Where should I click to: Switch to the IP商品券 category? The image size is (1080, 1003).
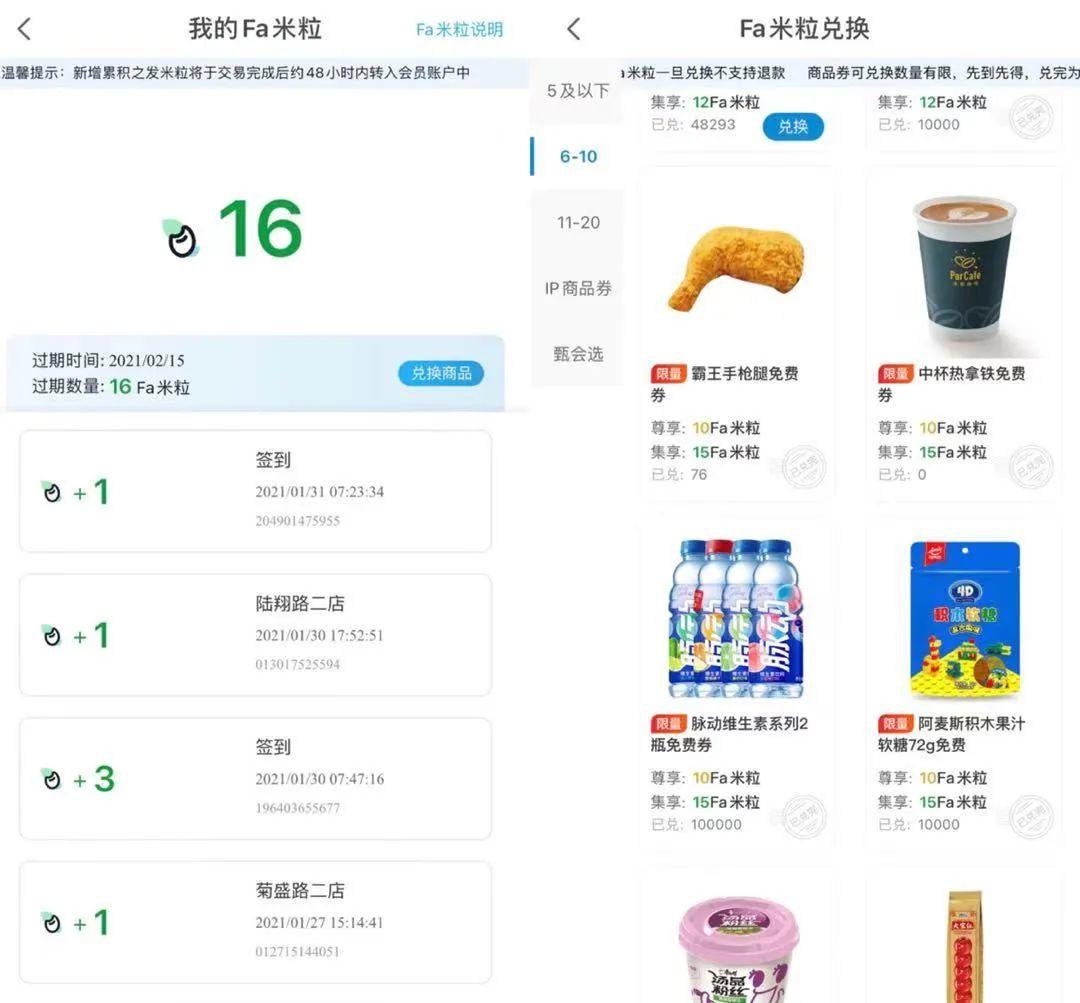(x=578, y=288)
